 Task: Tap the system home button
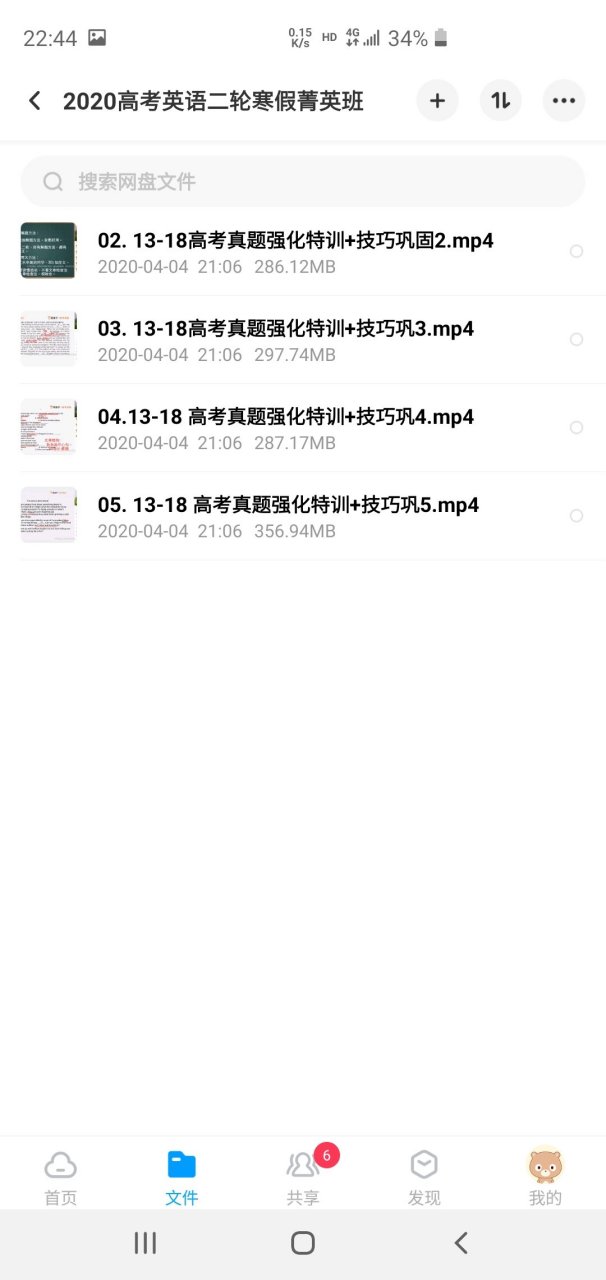pos(303,1243)
